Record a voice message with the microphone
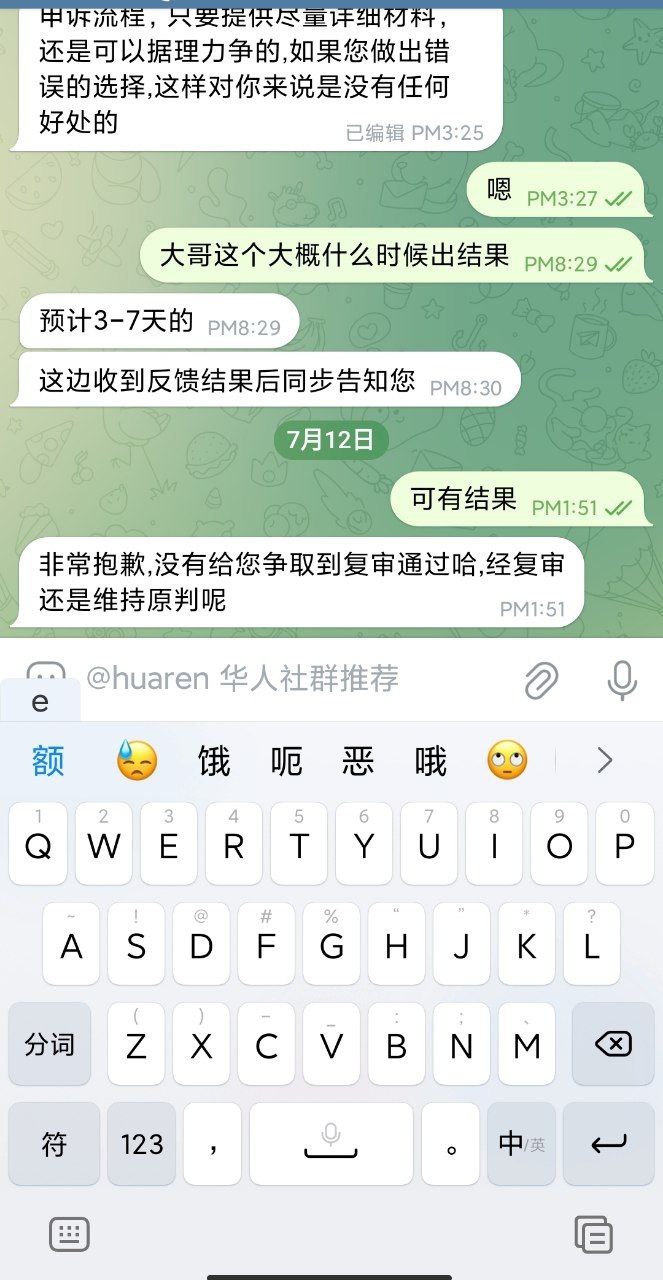The width and height of the screenshot is (663, 1280). (x=622, y=680)
